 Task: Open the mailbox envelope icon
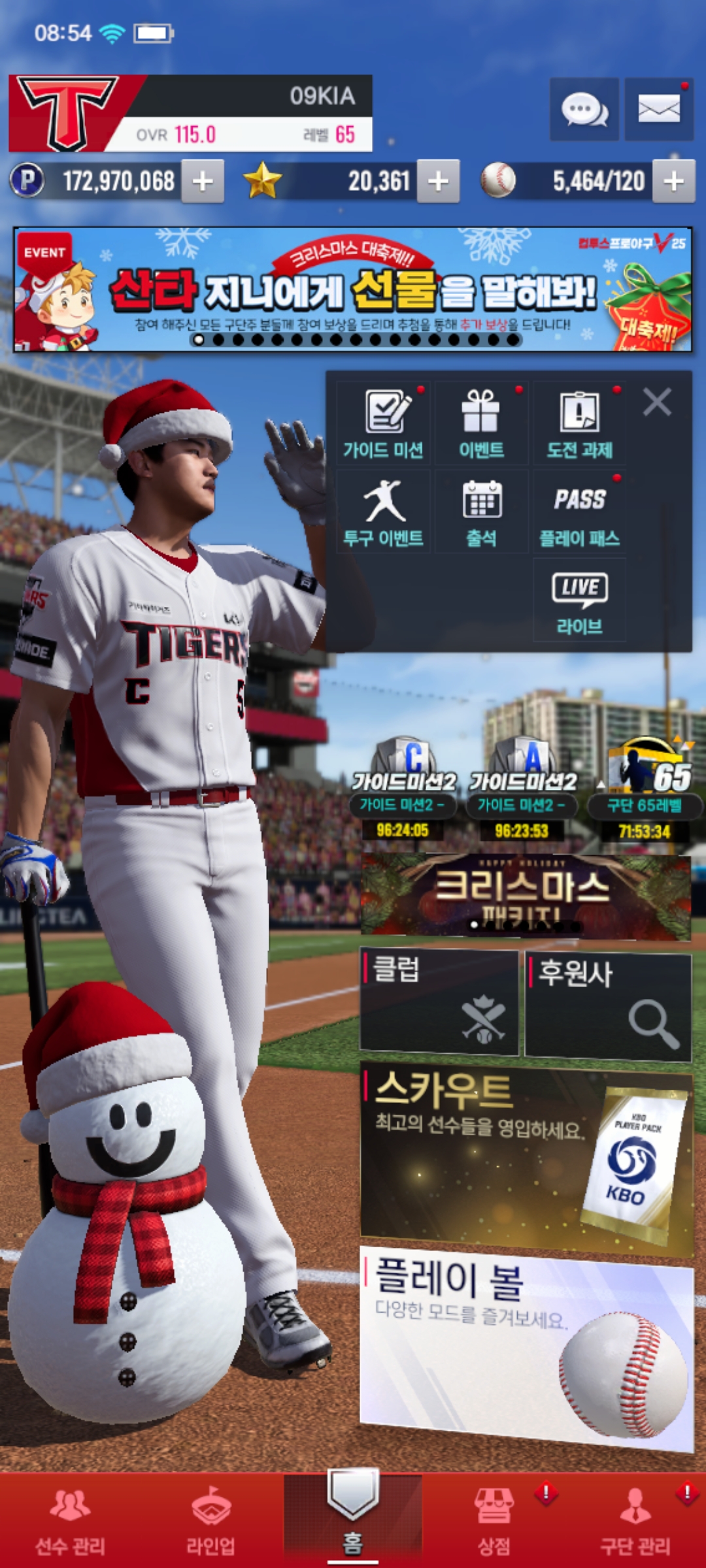tap(658, 109)
